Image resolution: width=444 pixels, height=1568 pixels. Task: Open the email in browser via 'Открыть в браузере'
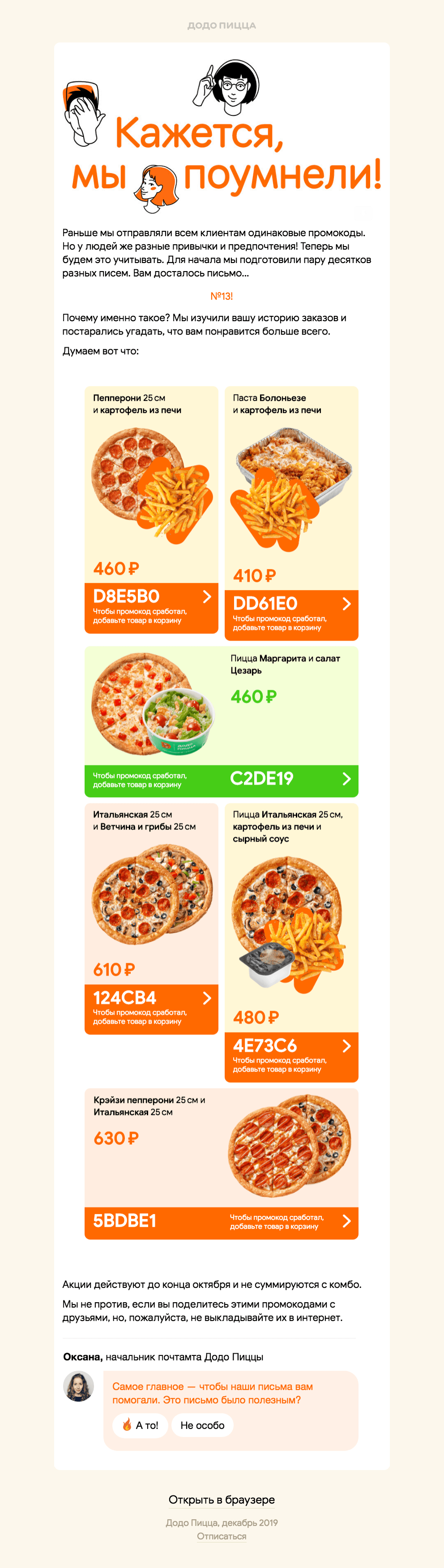[x=222, y=1500]
